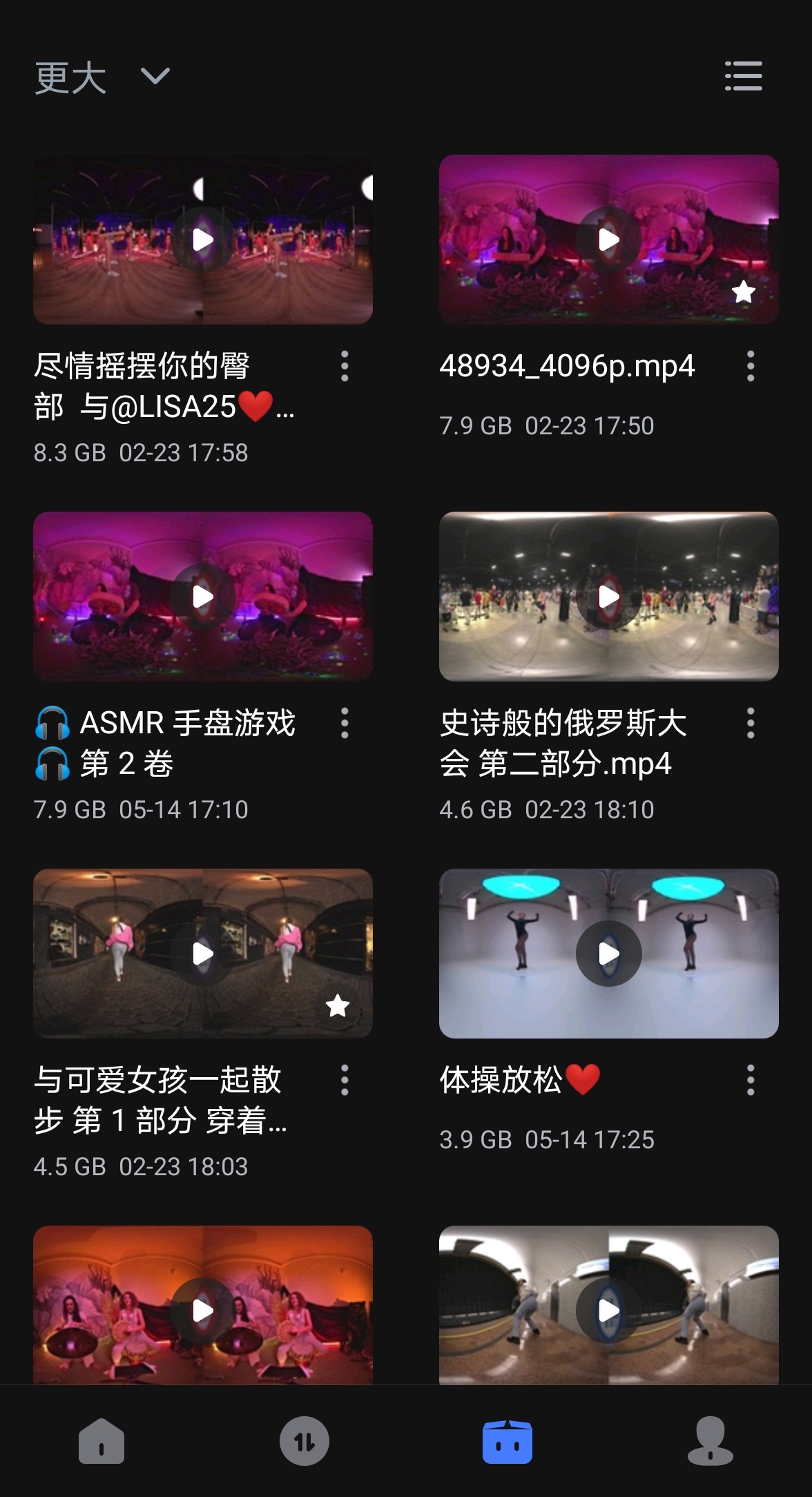Play 史诗般的俄罗斯大会 第二部分.mp4
Screen dimensions: 812x1497
click(609, 597)
